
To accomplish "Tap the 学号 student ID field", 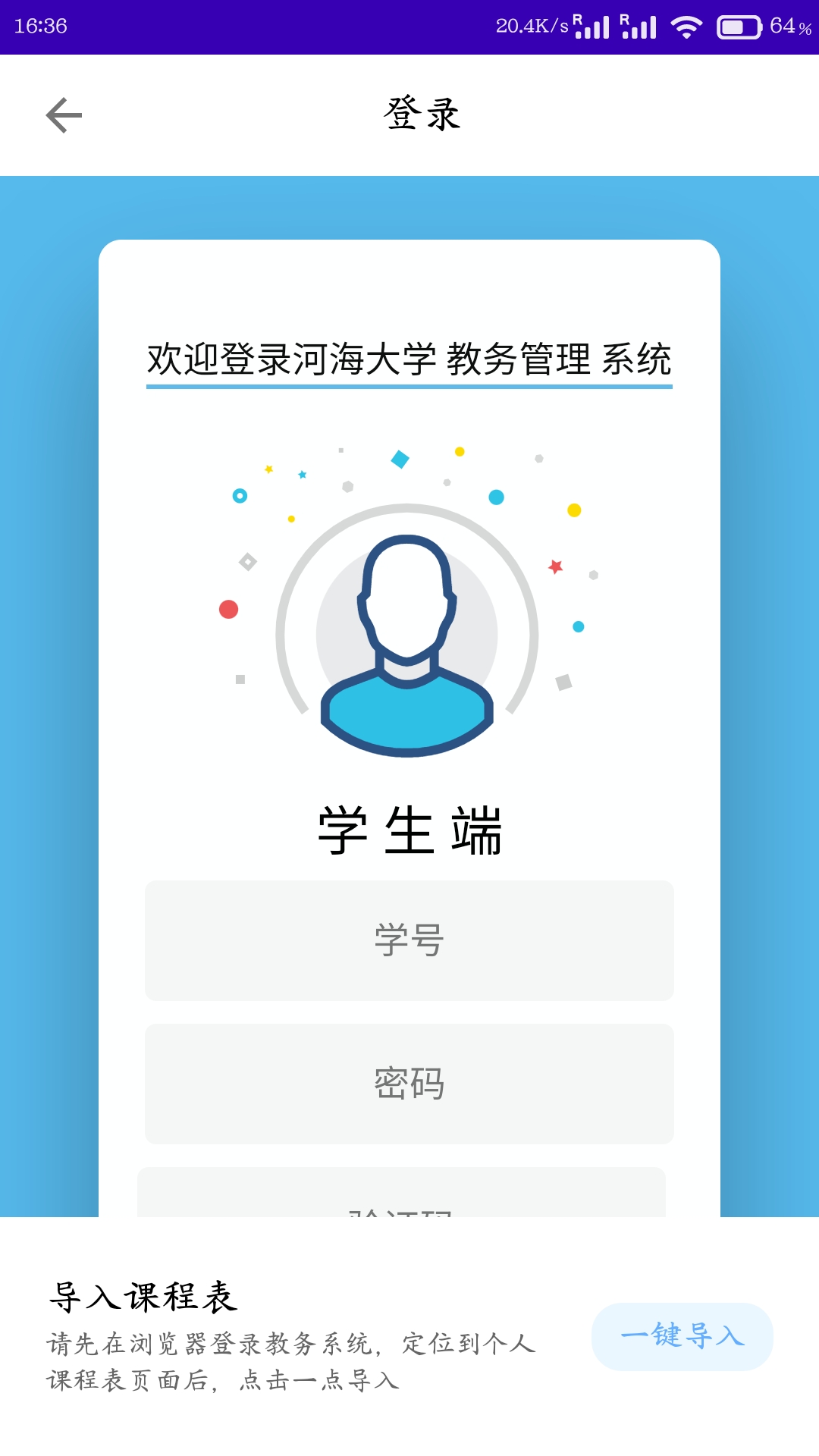I will 409,940.
